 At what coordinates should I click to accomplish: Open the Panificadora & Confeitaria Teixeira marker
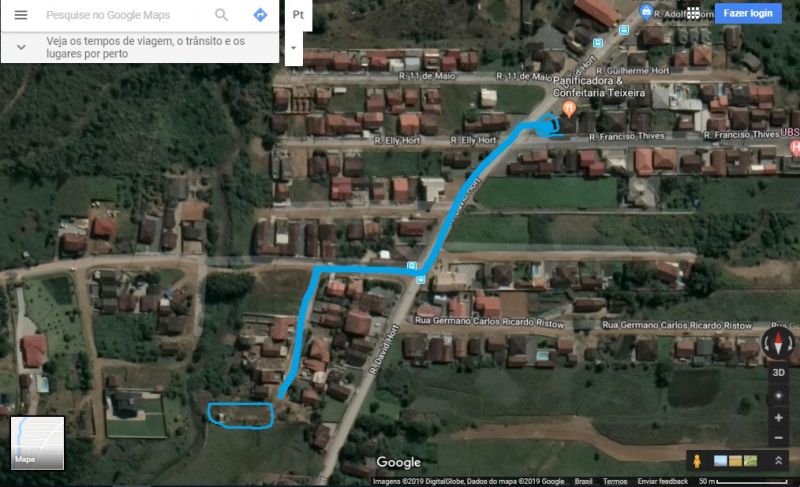click(569, 108)
